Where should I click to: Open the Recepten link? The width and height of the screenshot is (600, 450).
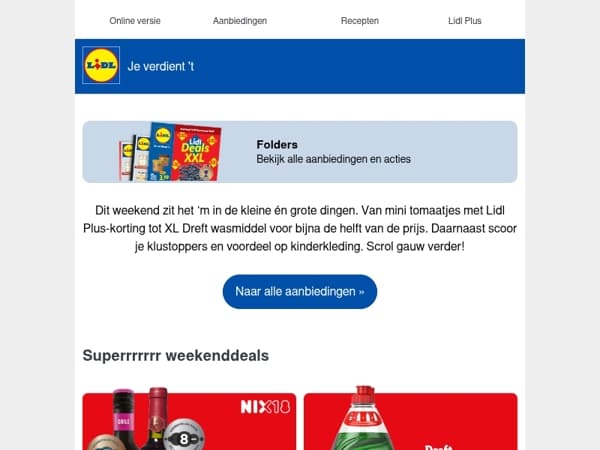pos(360,21)
